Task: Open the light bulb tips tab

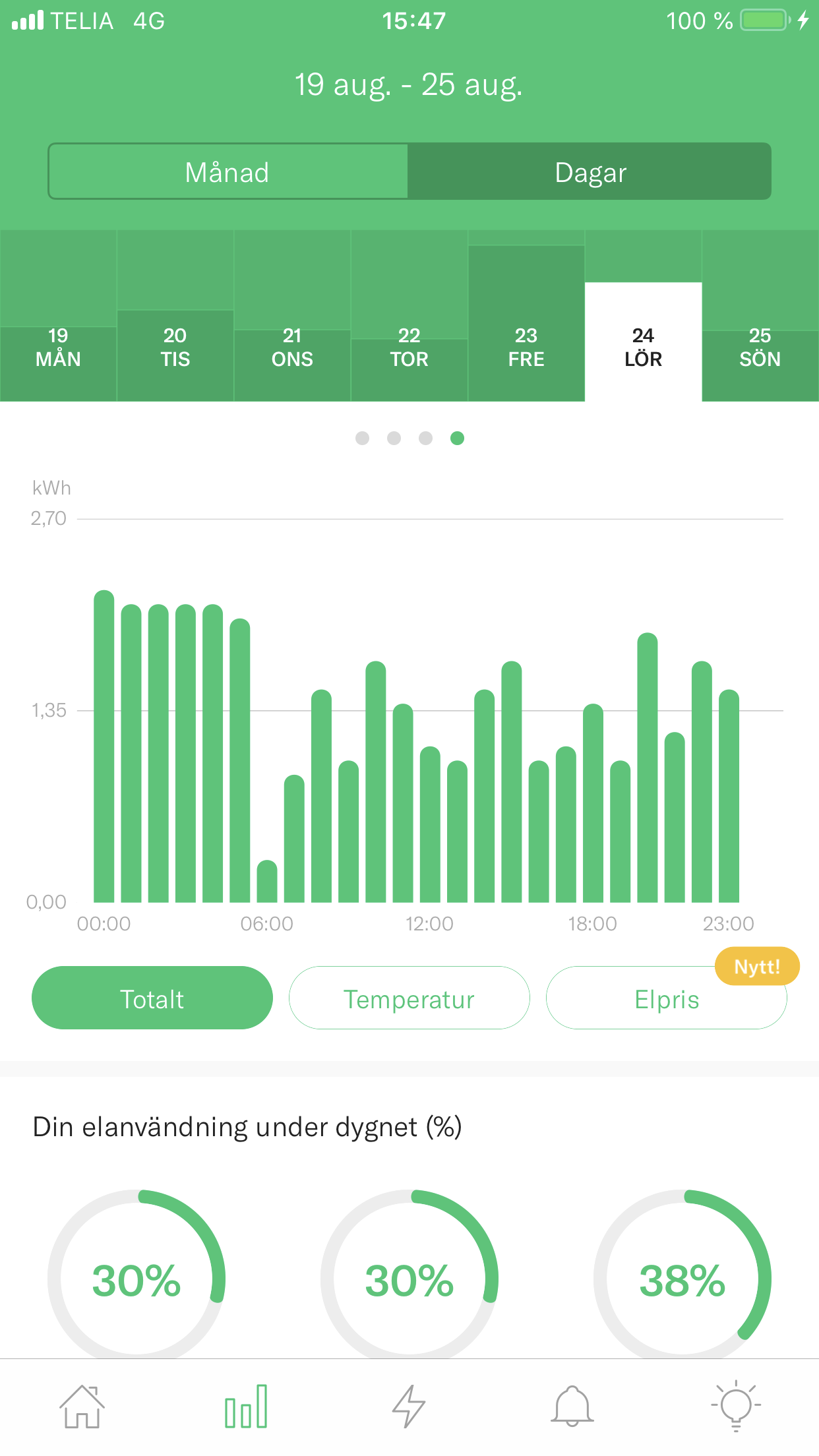Action: coord(736,1406)
